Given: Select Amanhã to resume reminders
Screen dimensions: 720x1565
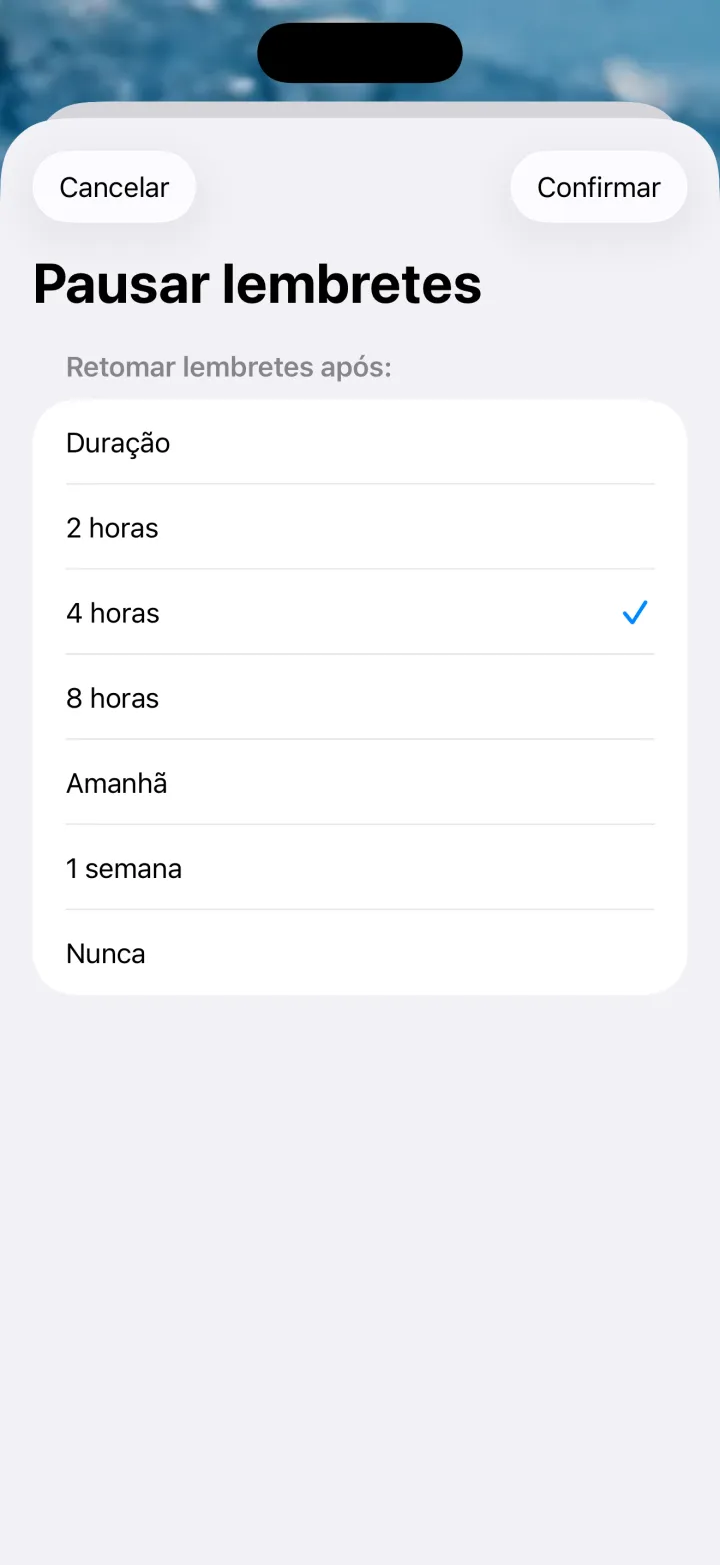Looking at the screenshot, I should tap(360, 782).
